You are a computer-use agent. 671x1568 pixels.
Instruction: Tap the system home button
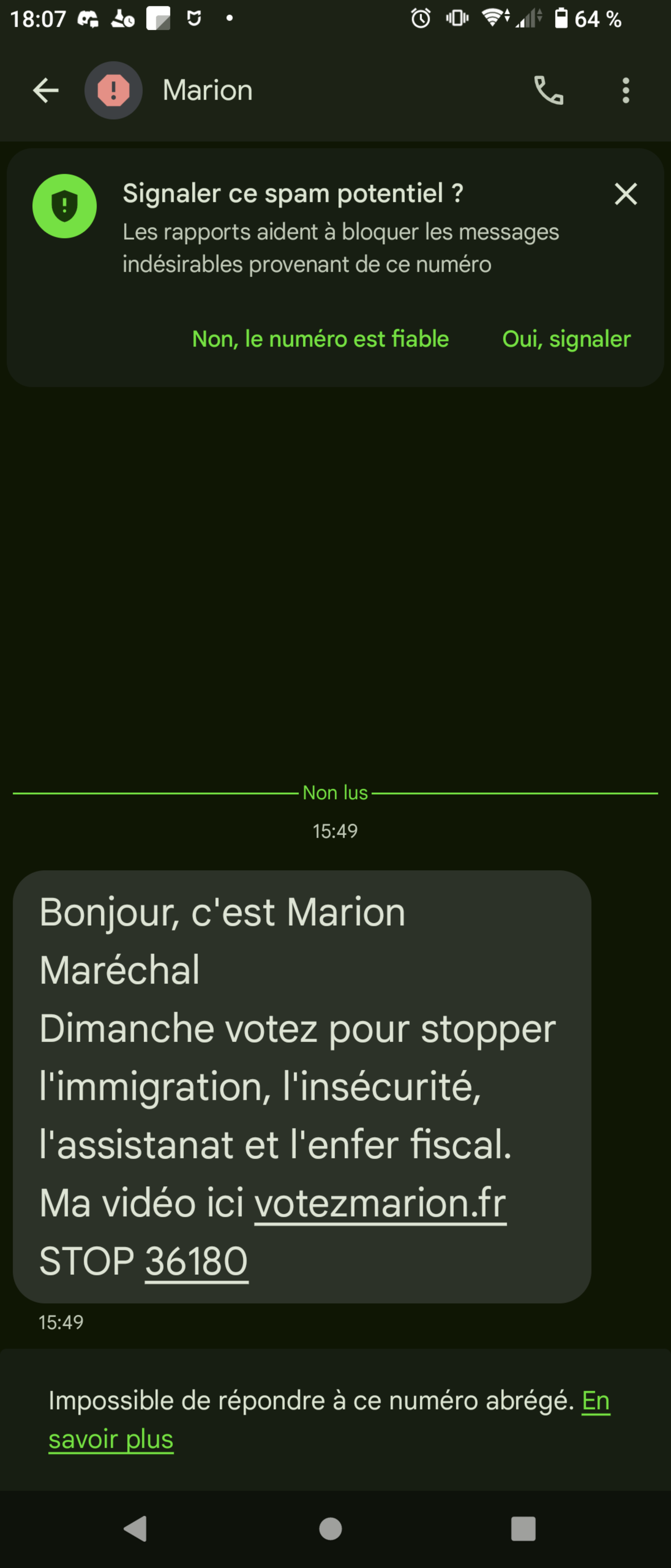pos(330,1528)
